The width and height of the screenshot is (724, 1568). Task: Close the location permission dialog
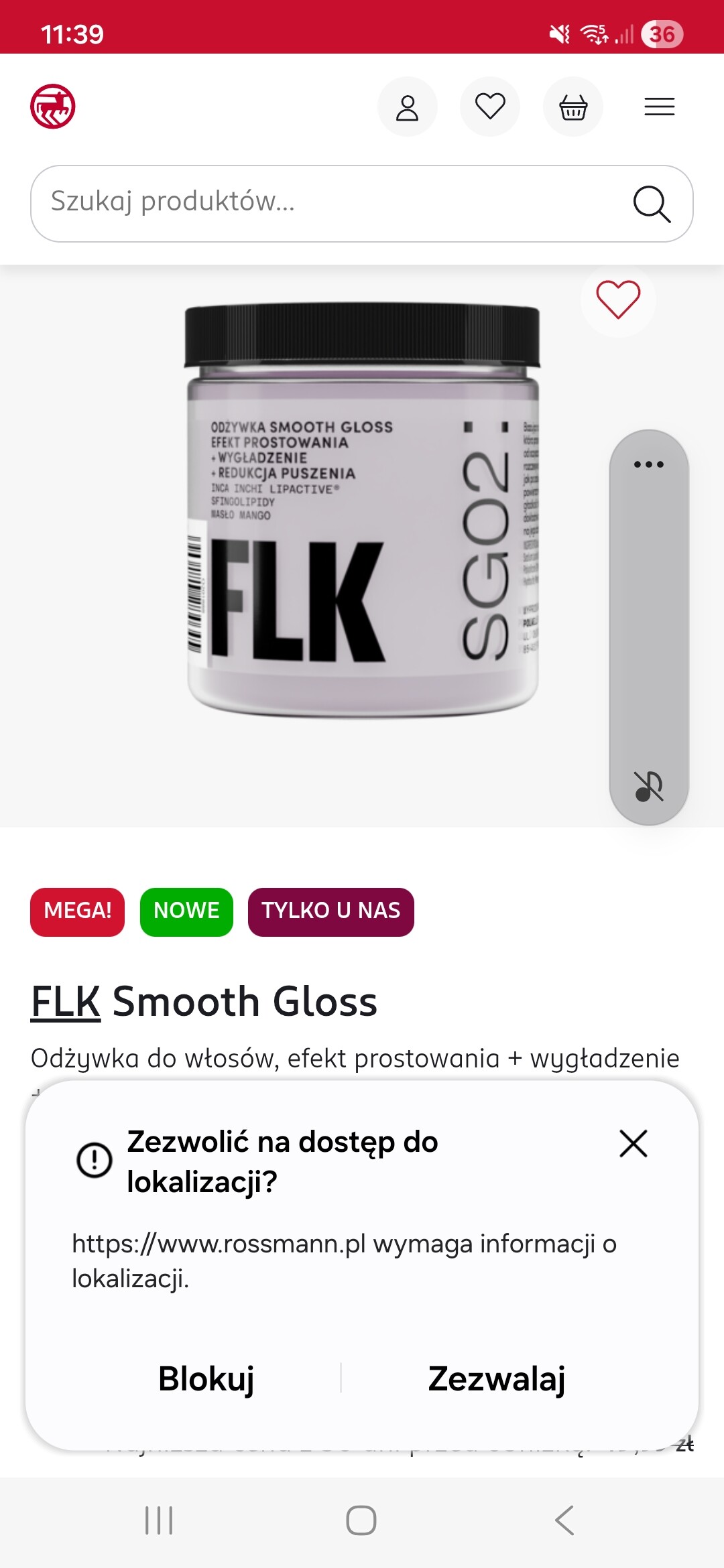pyautogui.click(x=633, y=1144)
